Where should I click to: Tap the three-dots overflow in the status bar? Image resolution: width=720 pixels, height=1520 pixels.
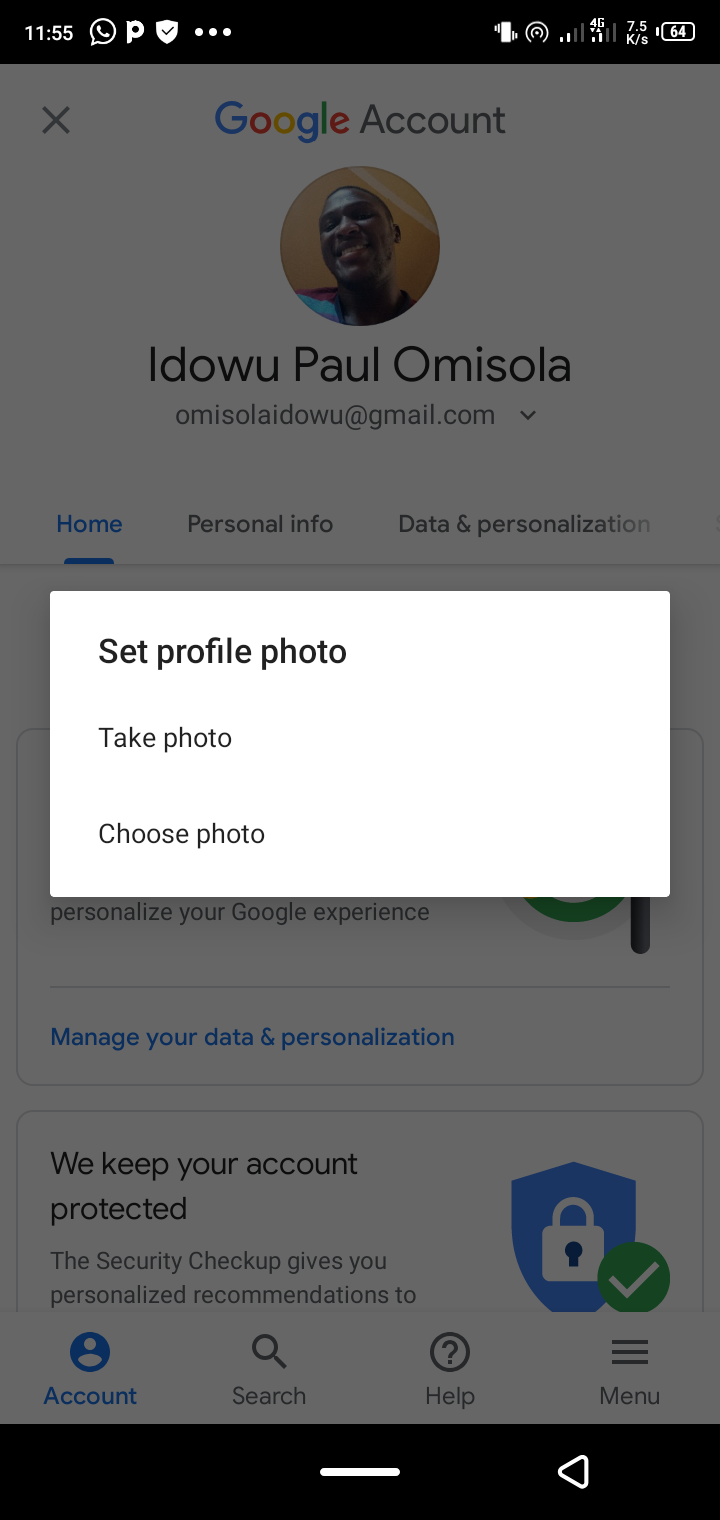(213, 31)
